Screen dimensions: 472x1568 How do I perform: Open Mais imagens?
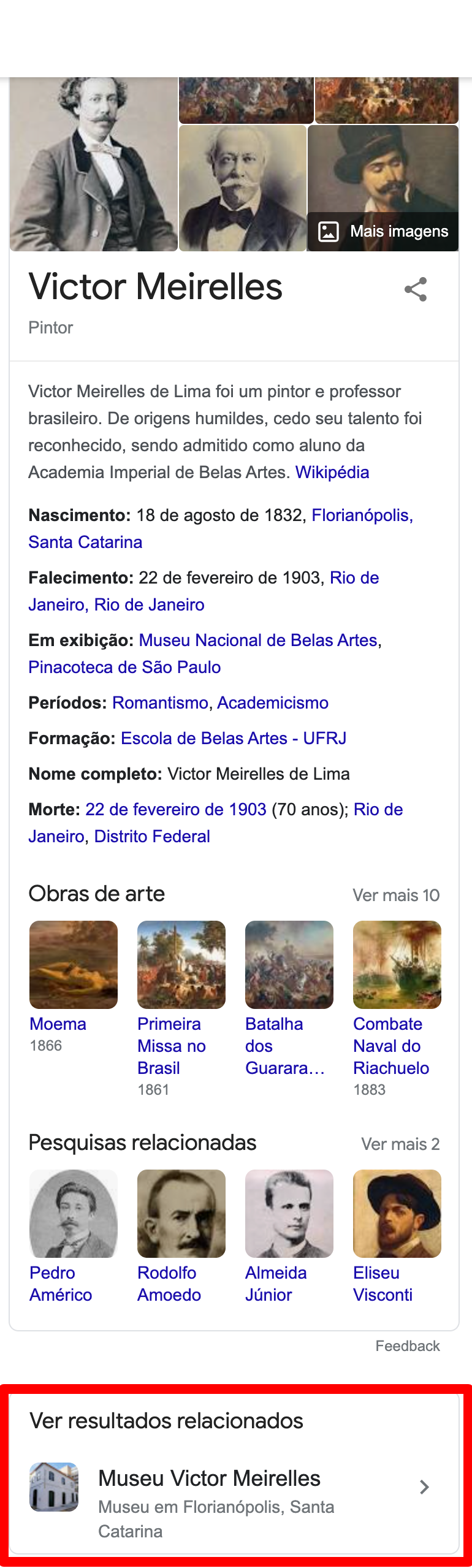(x=383, y=232)
